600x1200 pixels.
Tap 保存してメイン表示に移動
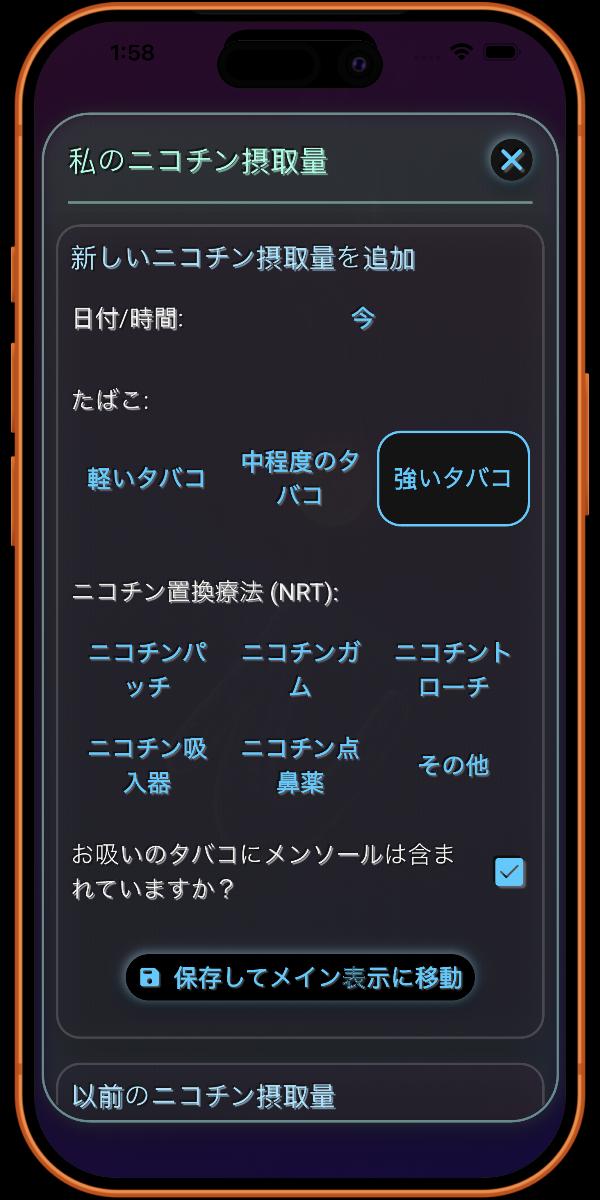click(x=300, y=977)
